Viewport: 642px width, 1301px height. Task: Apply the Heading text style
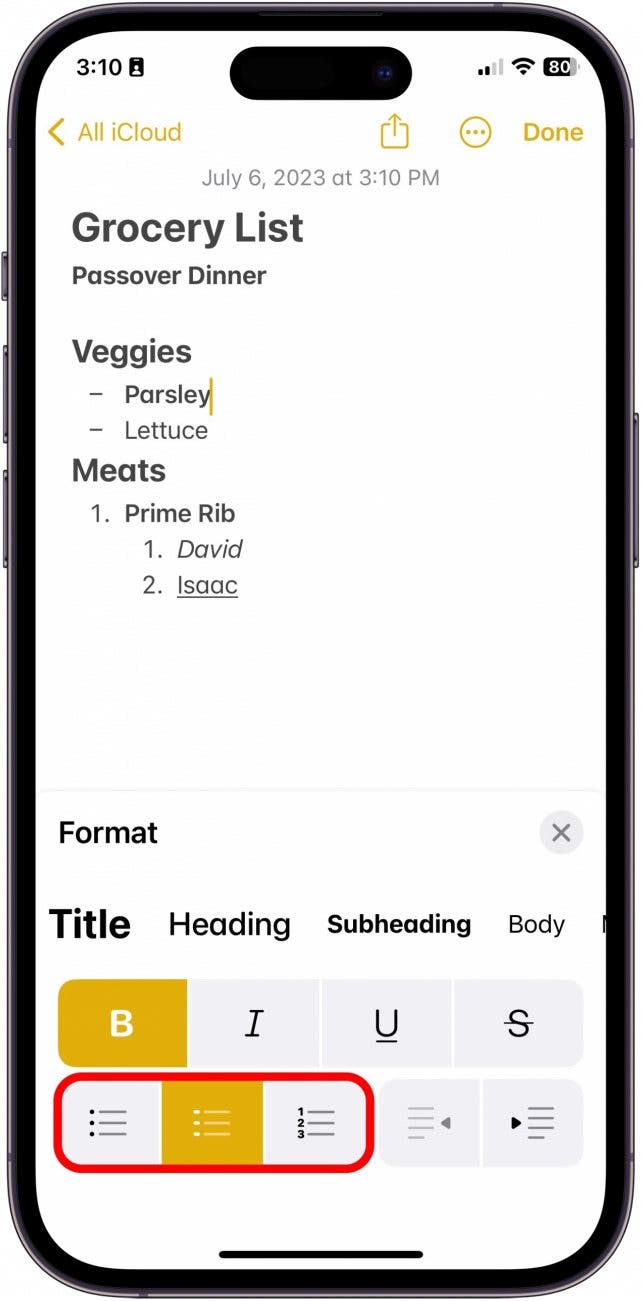[229, 924]
